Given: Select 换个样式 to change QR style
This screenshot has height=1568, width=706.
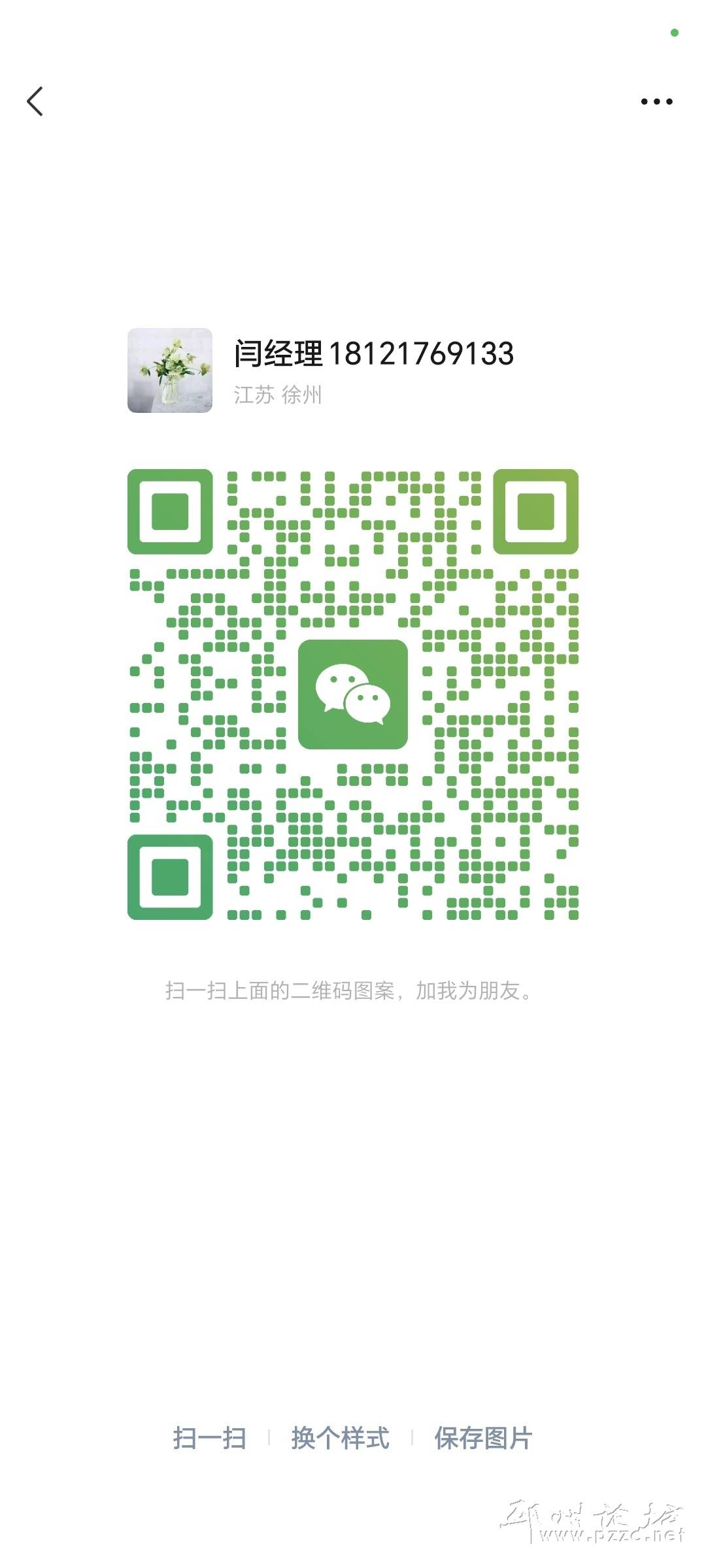Looking at the screenshot, I should (340, 1438).
